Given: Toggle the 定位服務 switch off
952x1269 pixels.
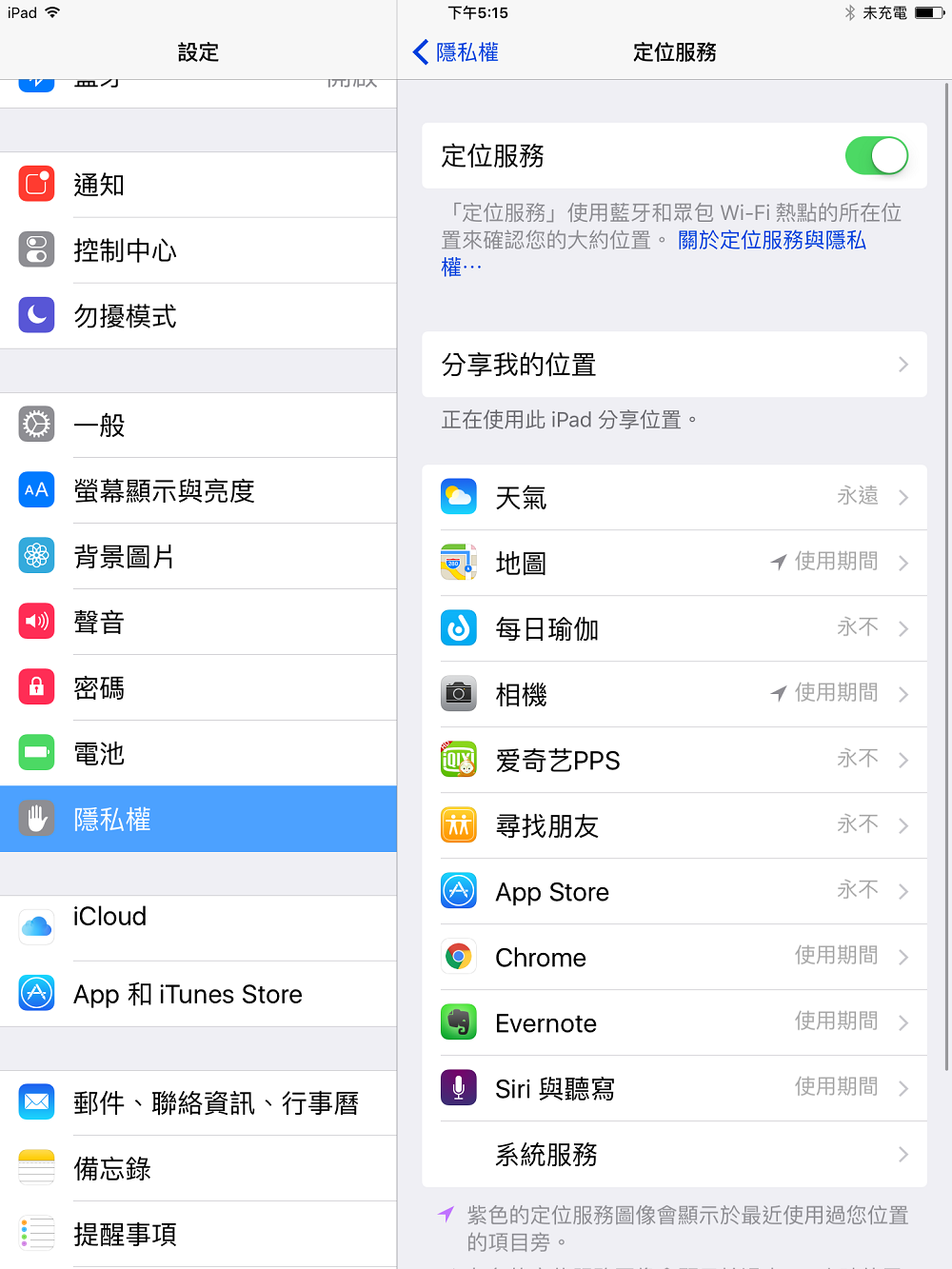Looking at the screenshot, I should (876, 156).
